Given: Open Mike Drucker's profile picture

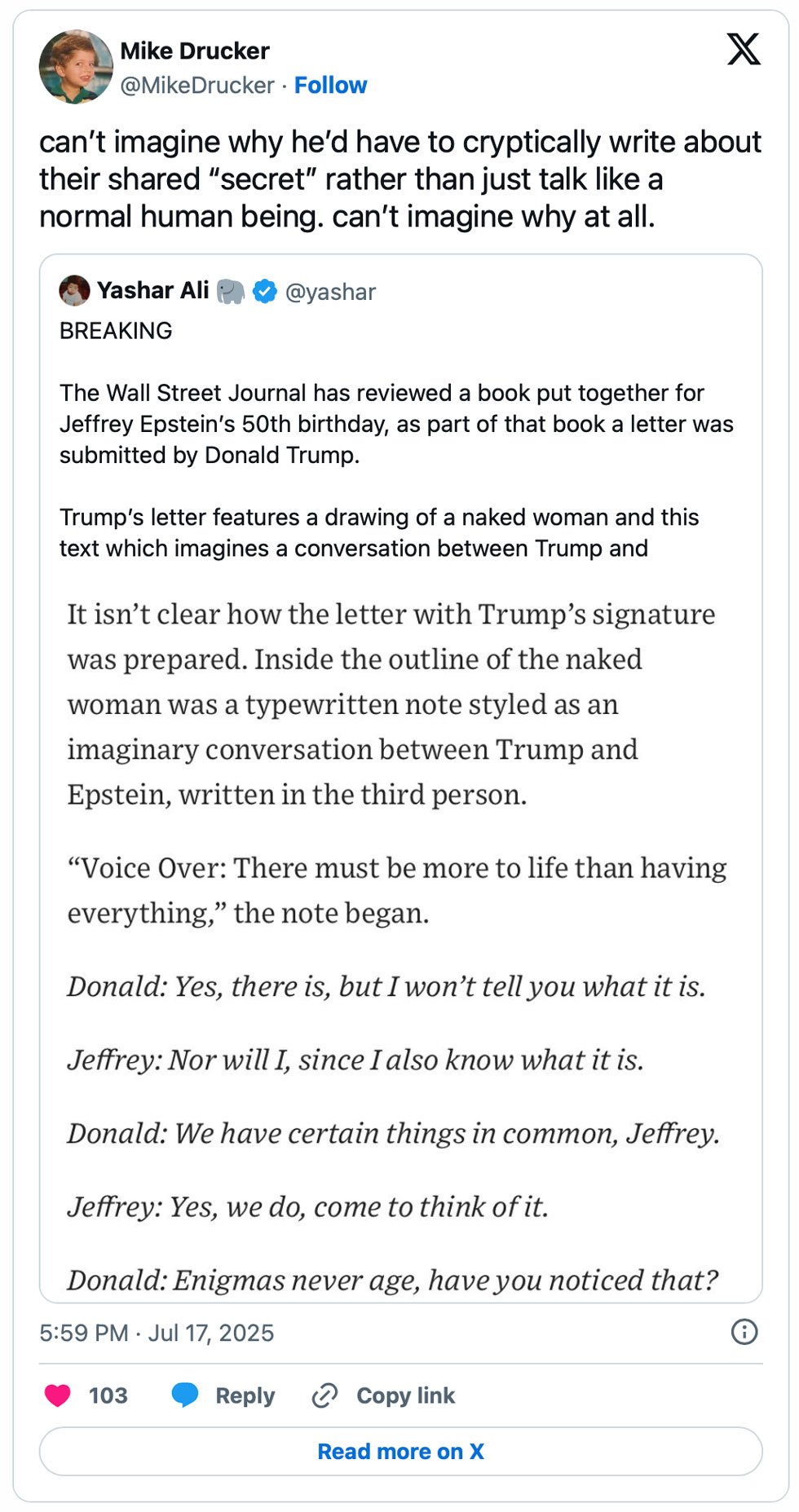Looking at the screenshot, I should 76,67.
